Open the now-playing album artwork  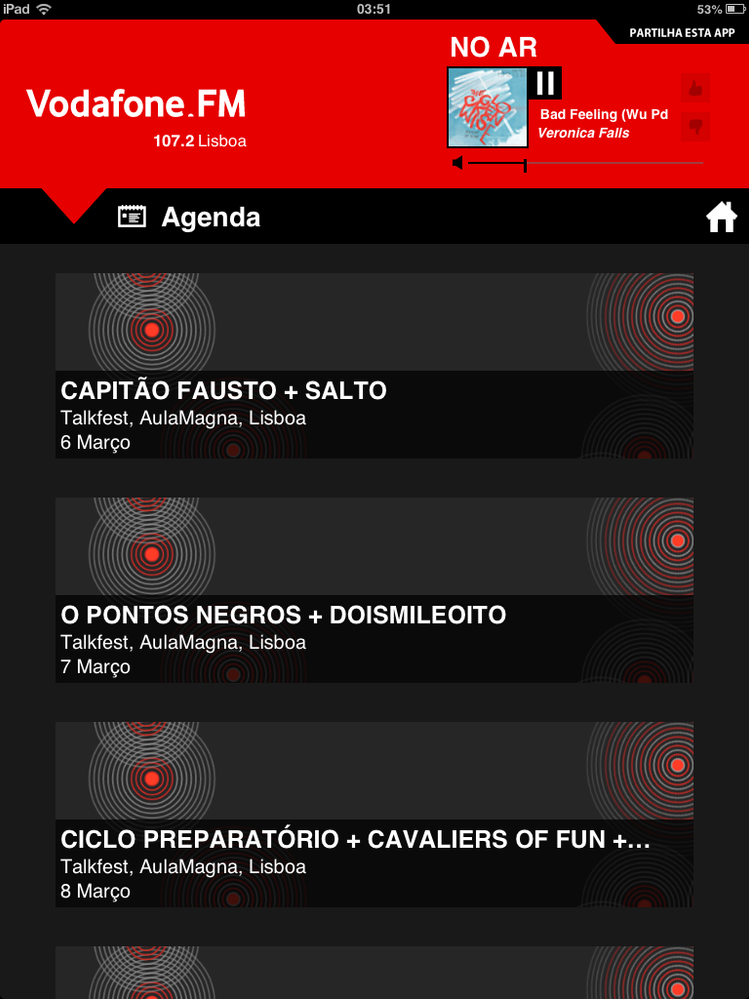coord(486,107)
